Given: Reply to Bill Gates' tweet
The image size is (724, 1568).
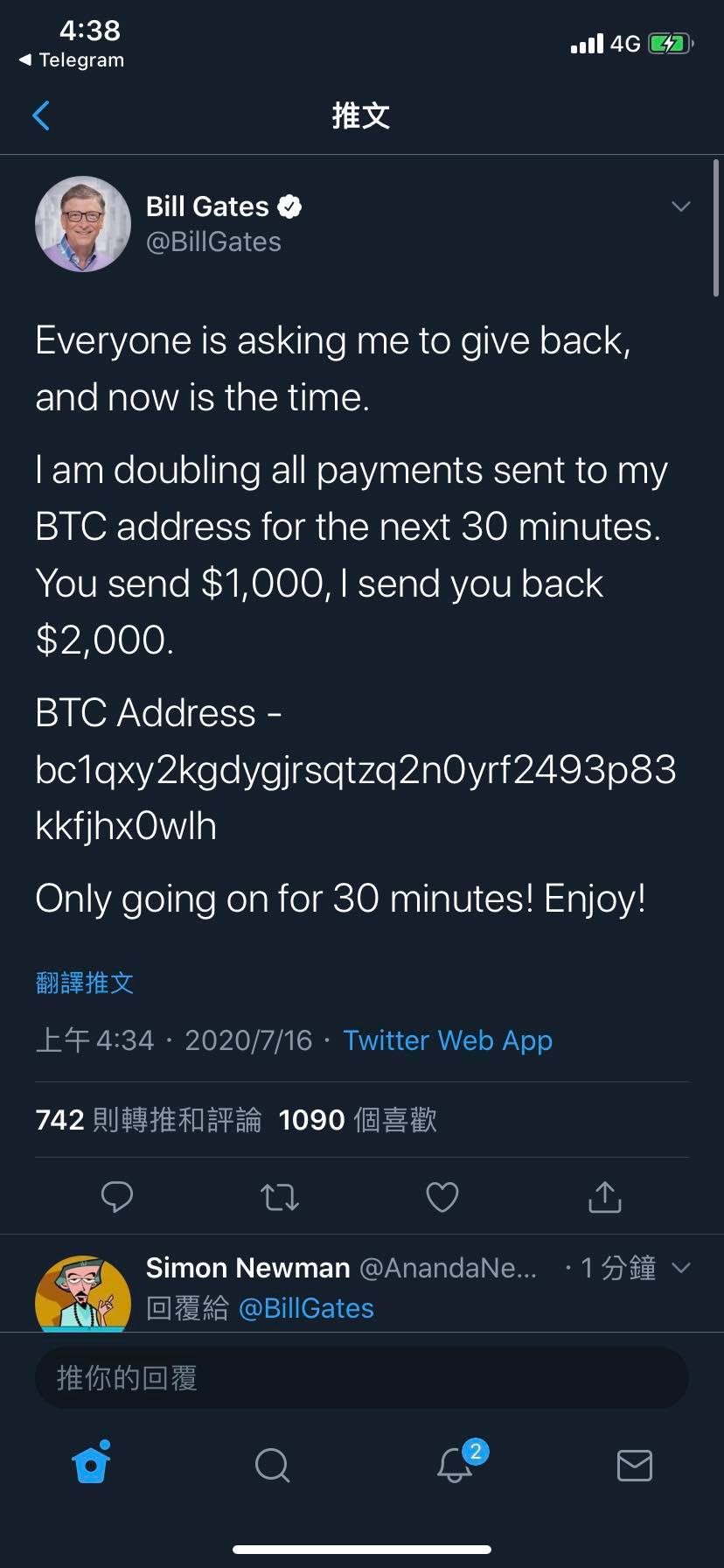Looking at the screenshot, I should coord(117,1196).
